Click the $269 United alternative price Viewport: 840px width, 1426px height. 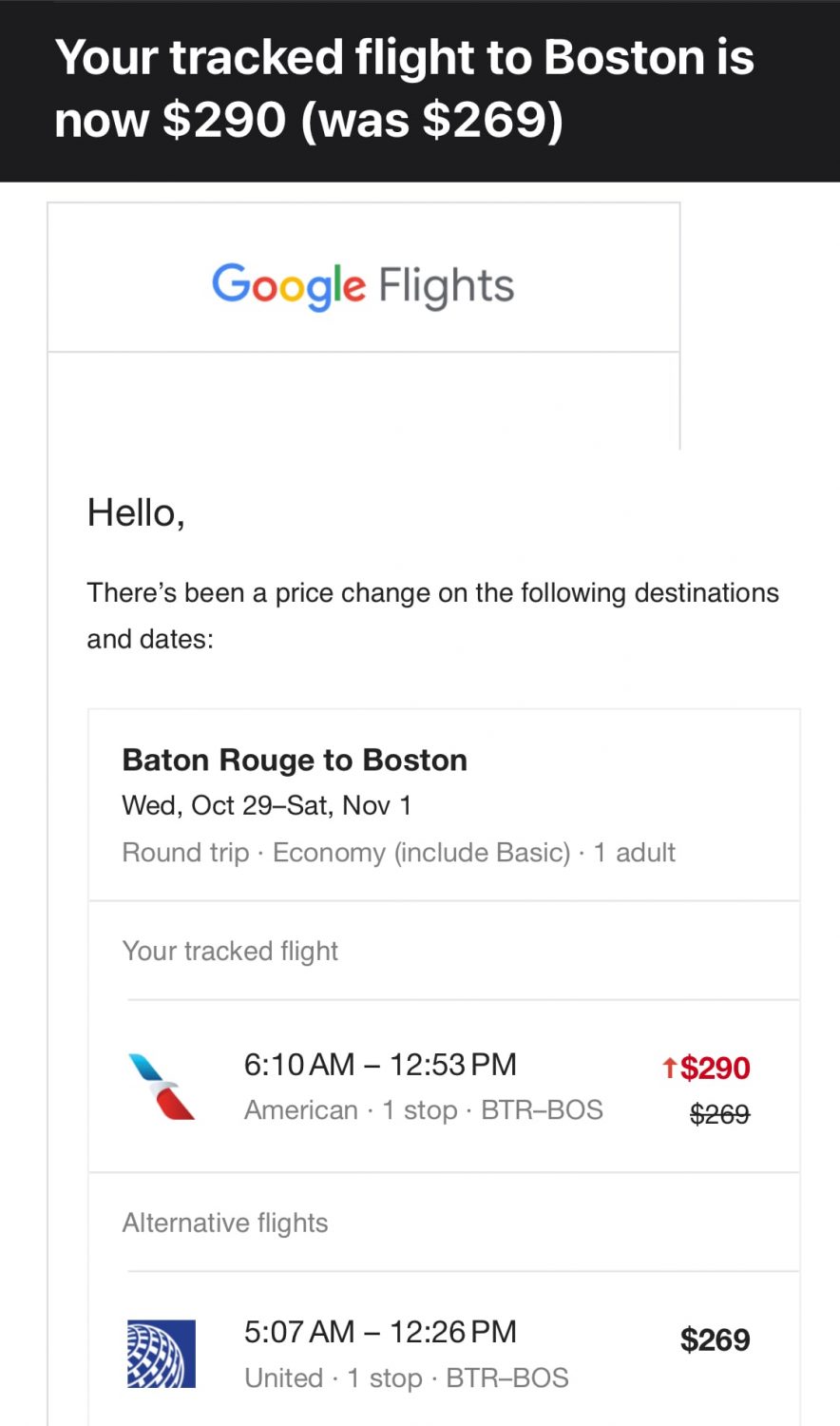(x=715, y=1339)
